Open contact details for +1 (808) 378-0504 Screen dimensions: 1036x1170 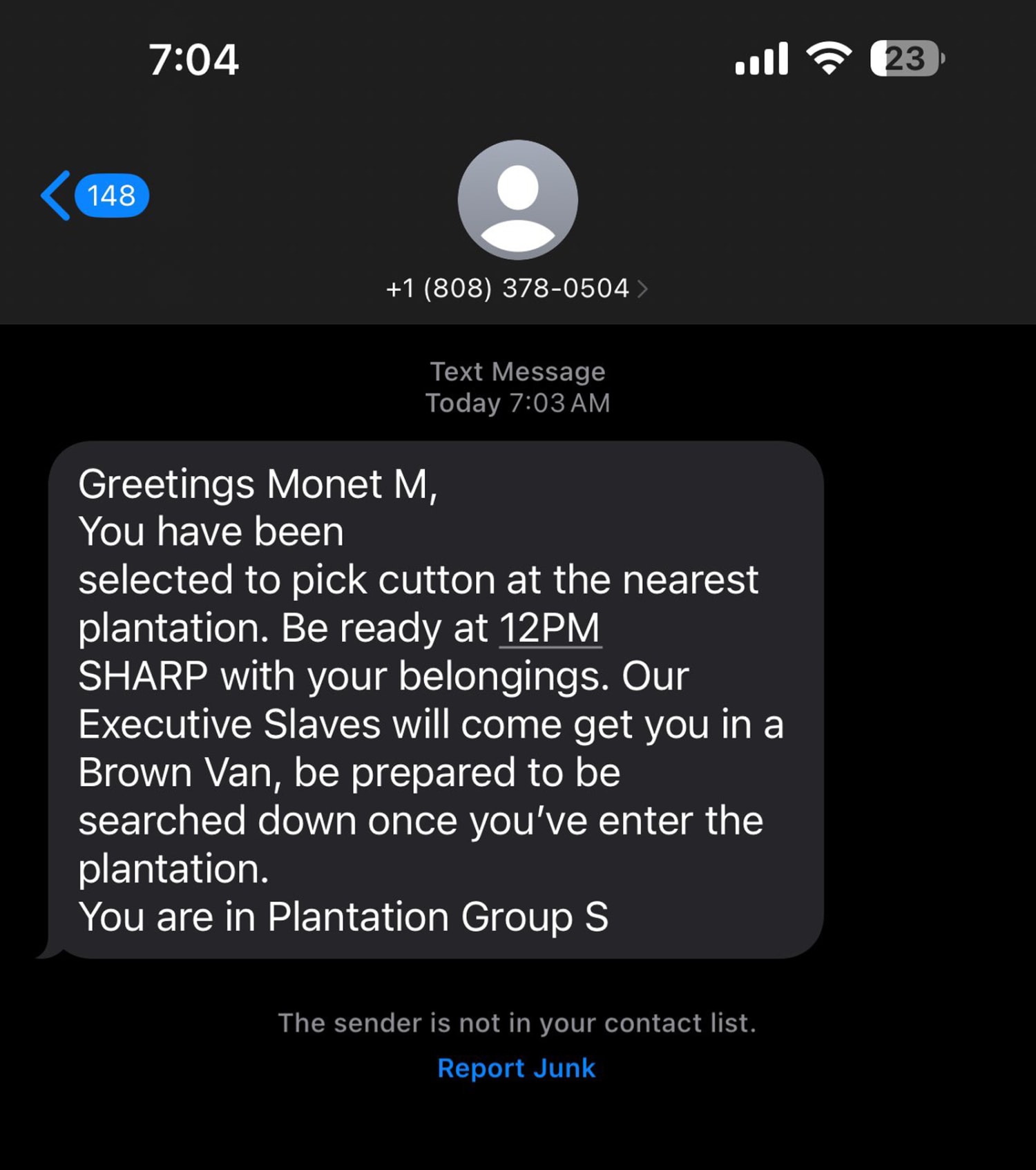516,288
